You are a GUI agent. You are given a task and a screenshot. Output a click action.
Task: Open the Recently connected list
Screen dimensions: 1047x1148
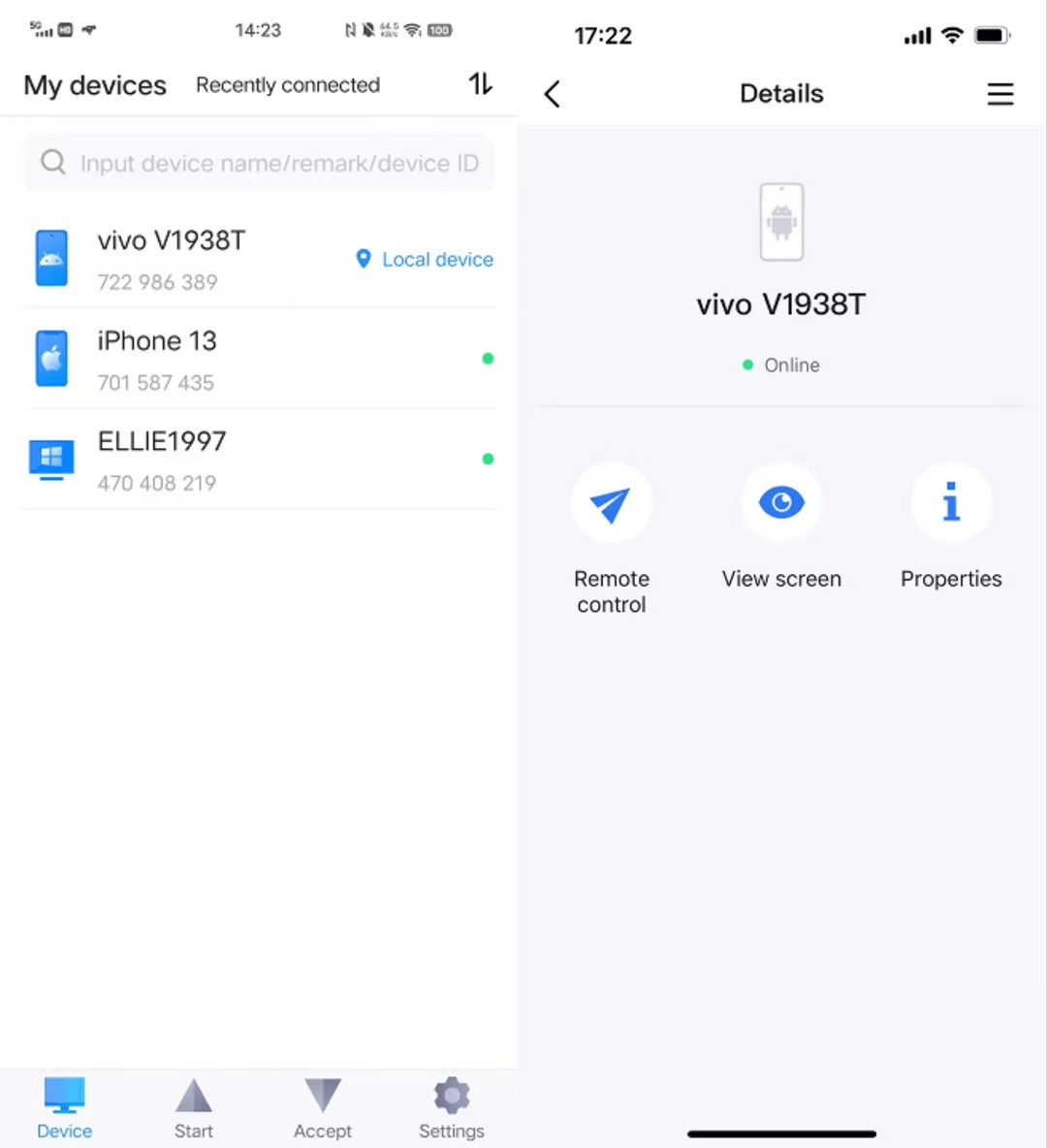pos(288,85)
